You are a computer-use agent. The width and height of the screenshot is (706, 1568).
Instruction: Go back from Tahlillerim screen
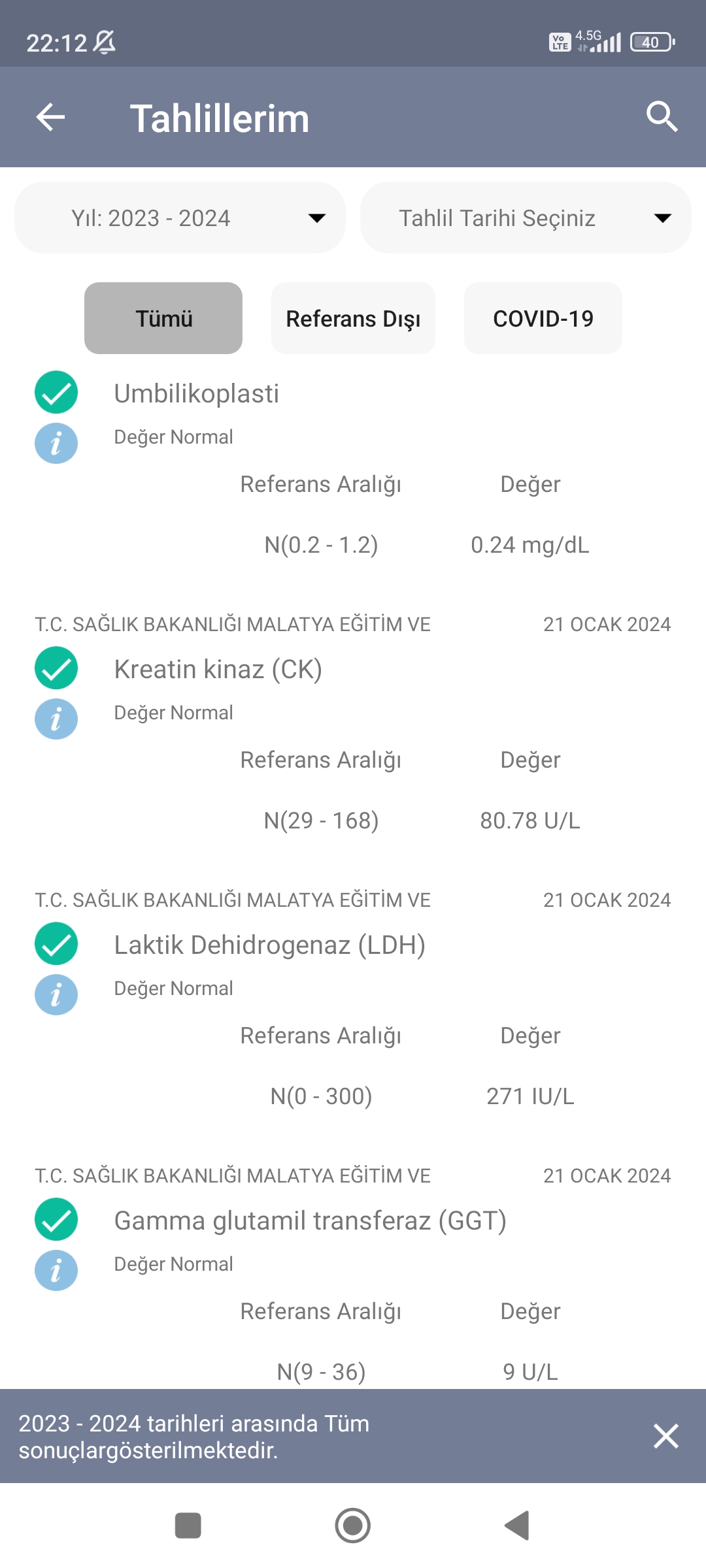[50, 118]
